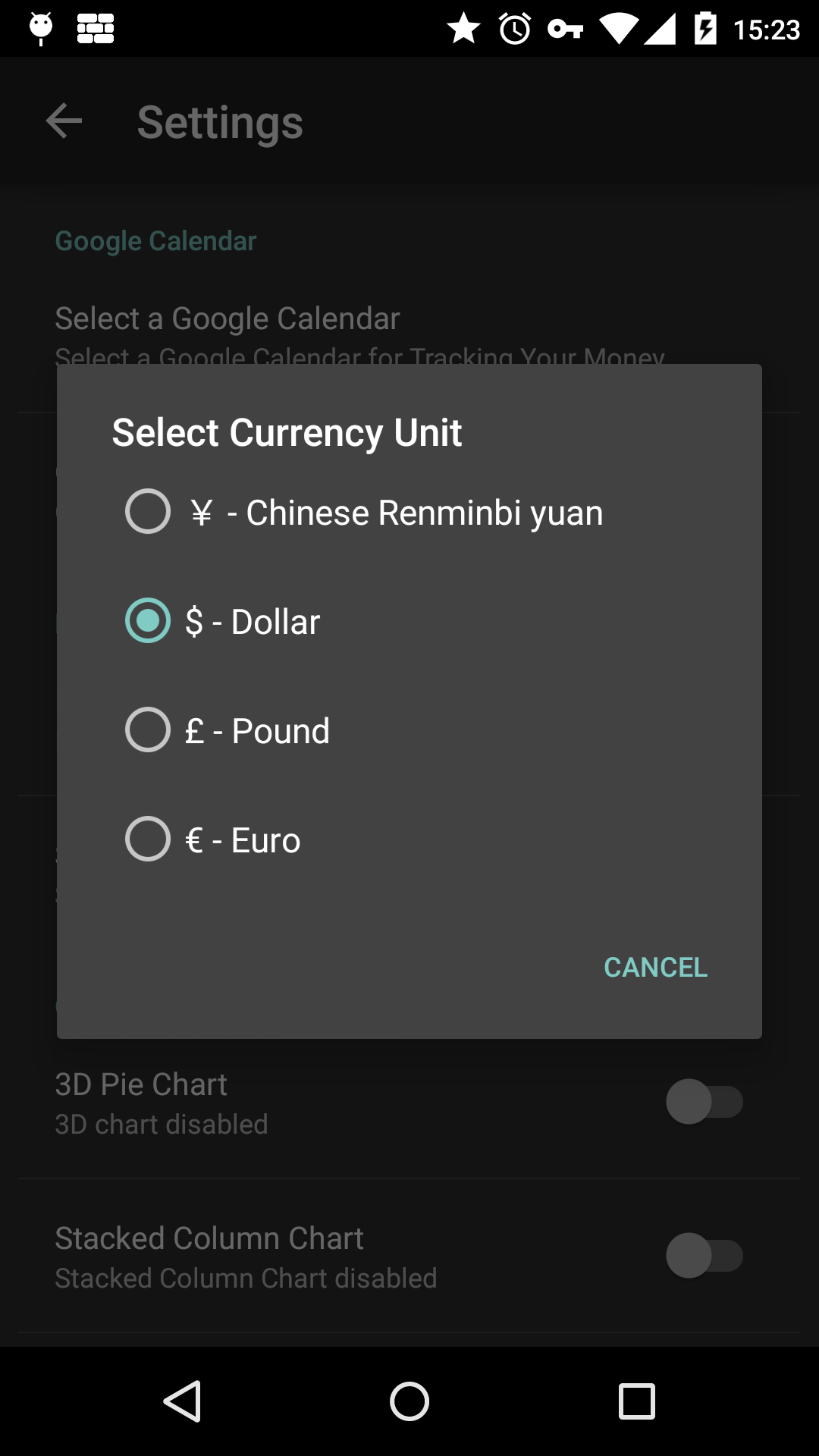This screenshot has width=819, height=1456.
Task: Go back with the system back button
Action: pos(183,1401)
